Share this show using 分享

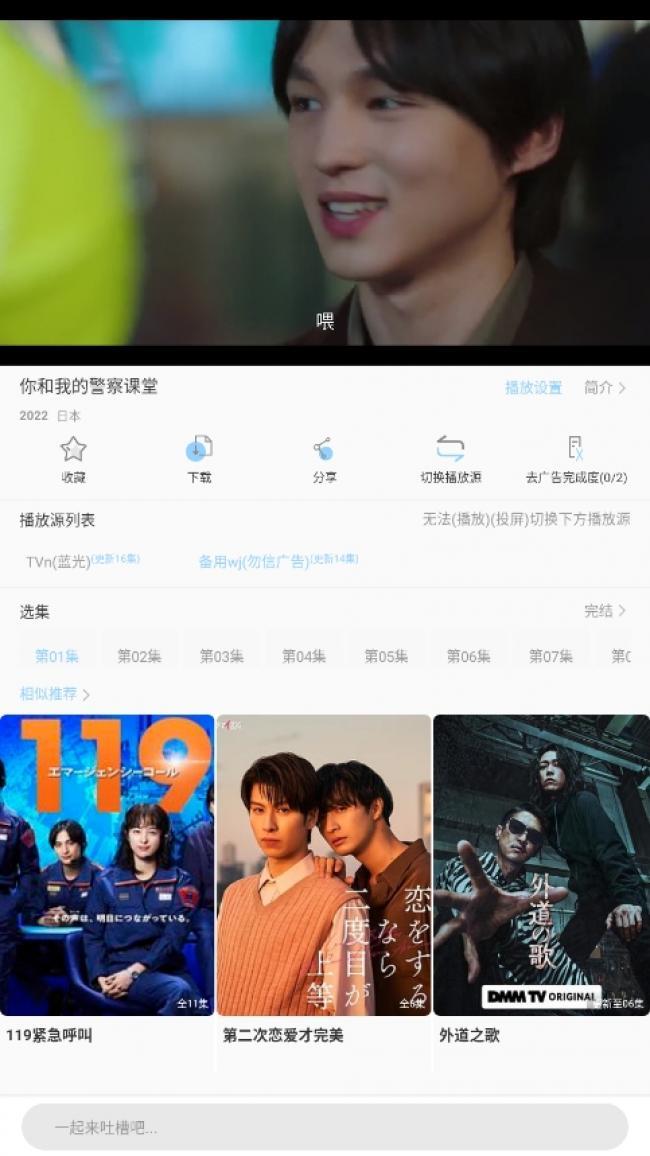click(324, 460)
